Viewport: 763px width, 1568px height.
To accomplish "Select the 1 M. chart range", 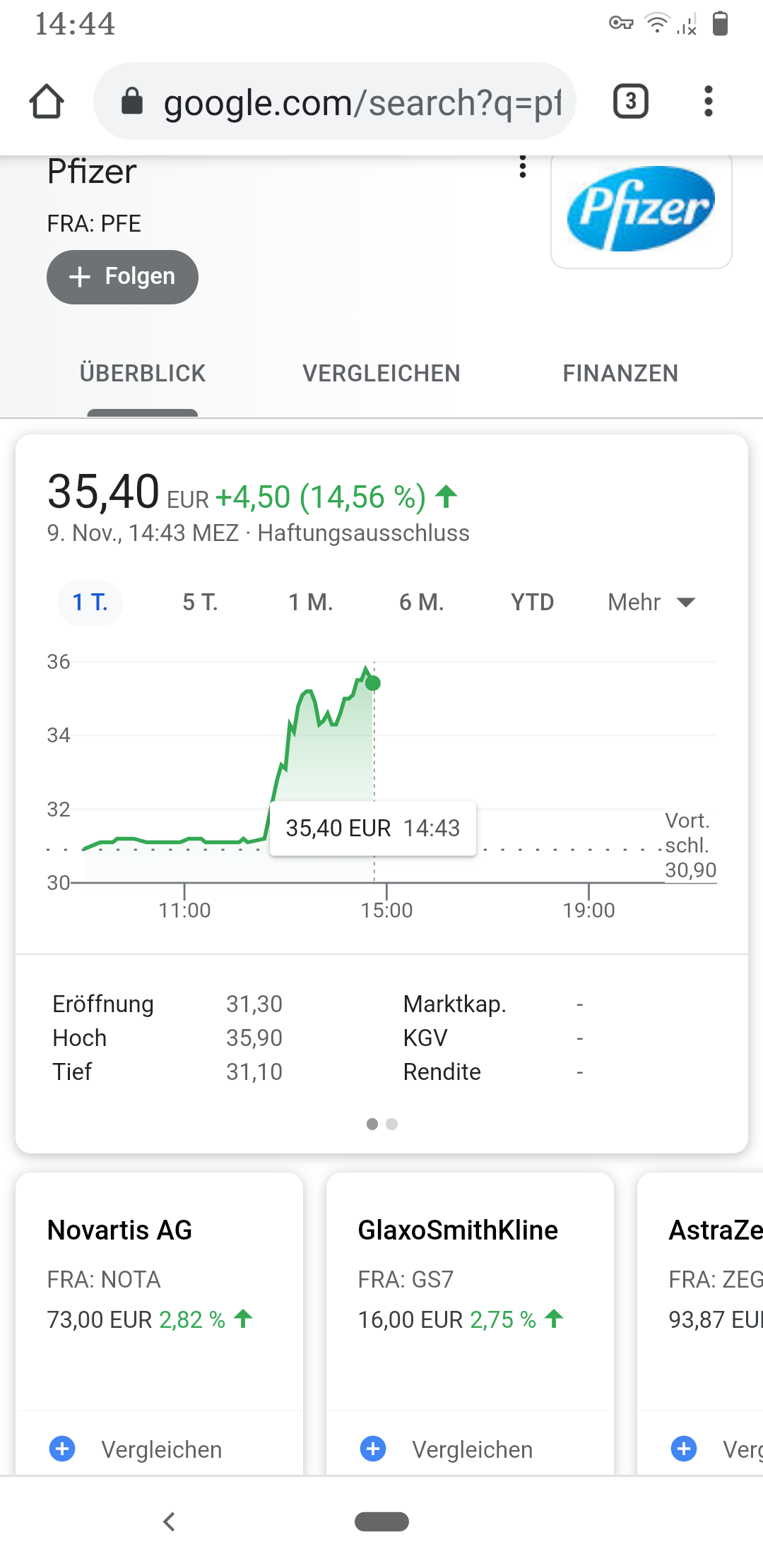I will (311, 602).
